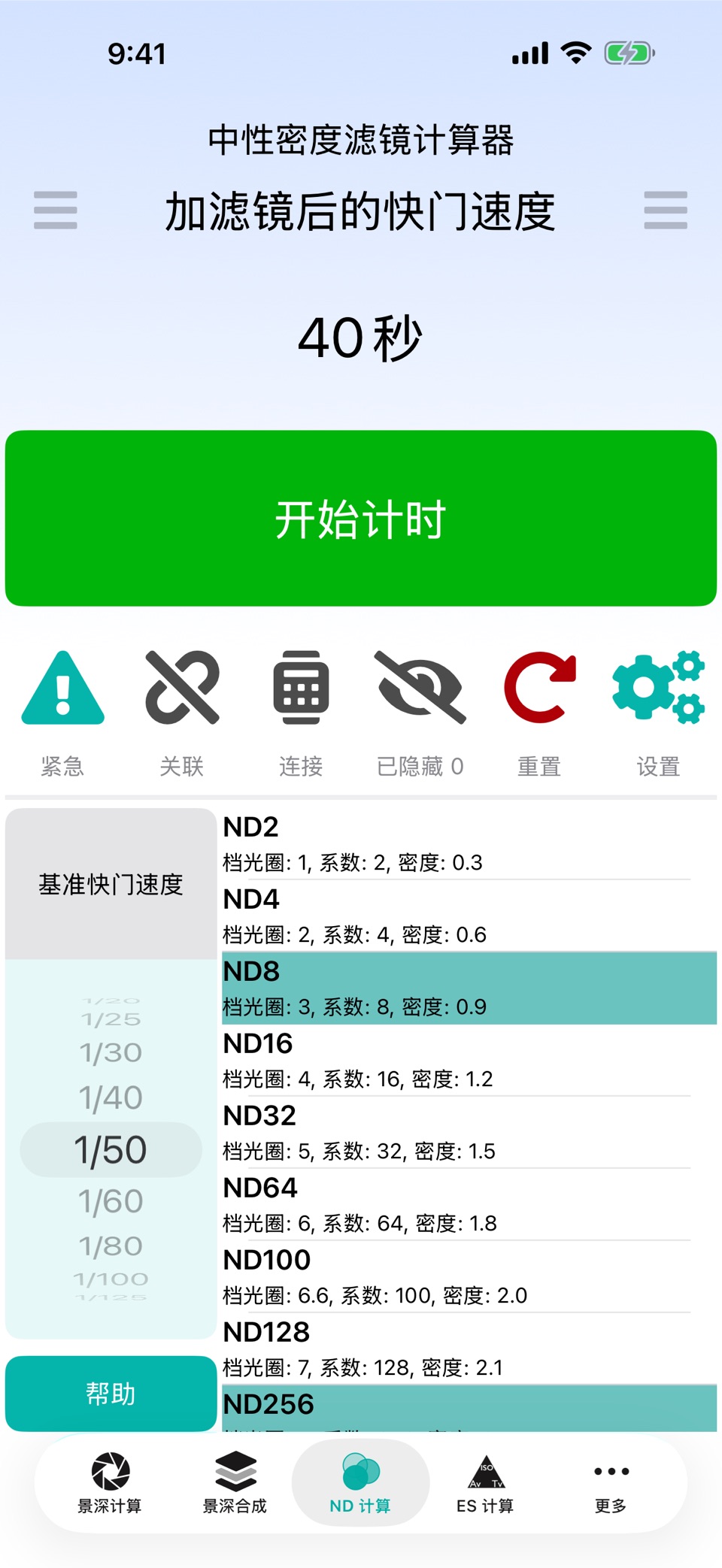Switch to the ES 计算 tab

(485, 1483)
